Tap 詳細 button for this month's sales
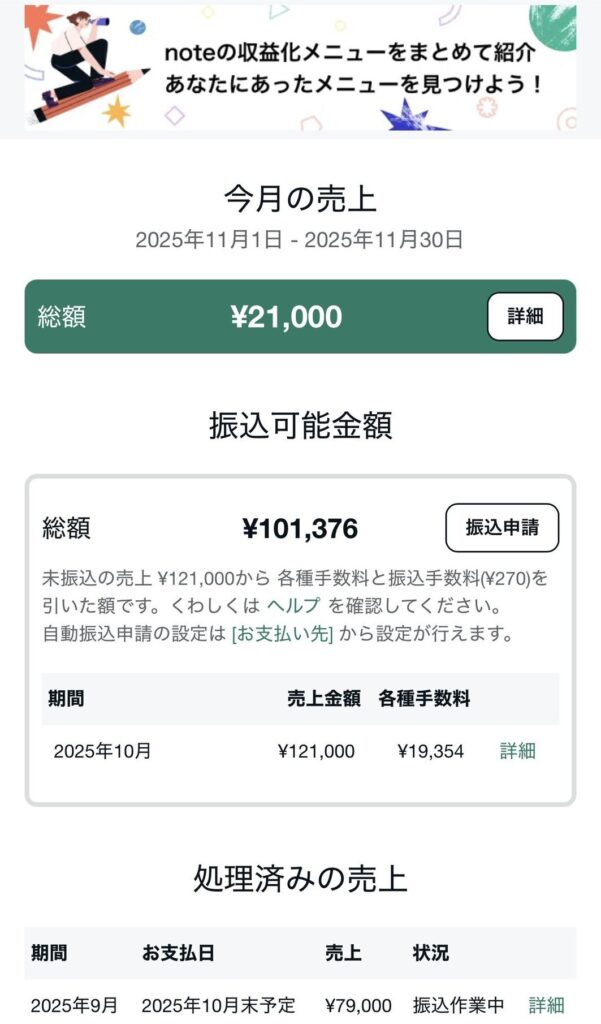This screenshot has height=1024, width=601. [525, 317]
